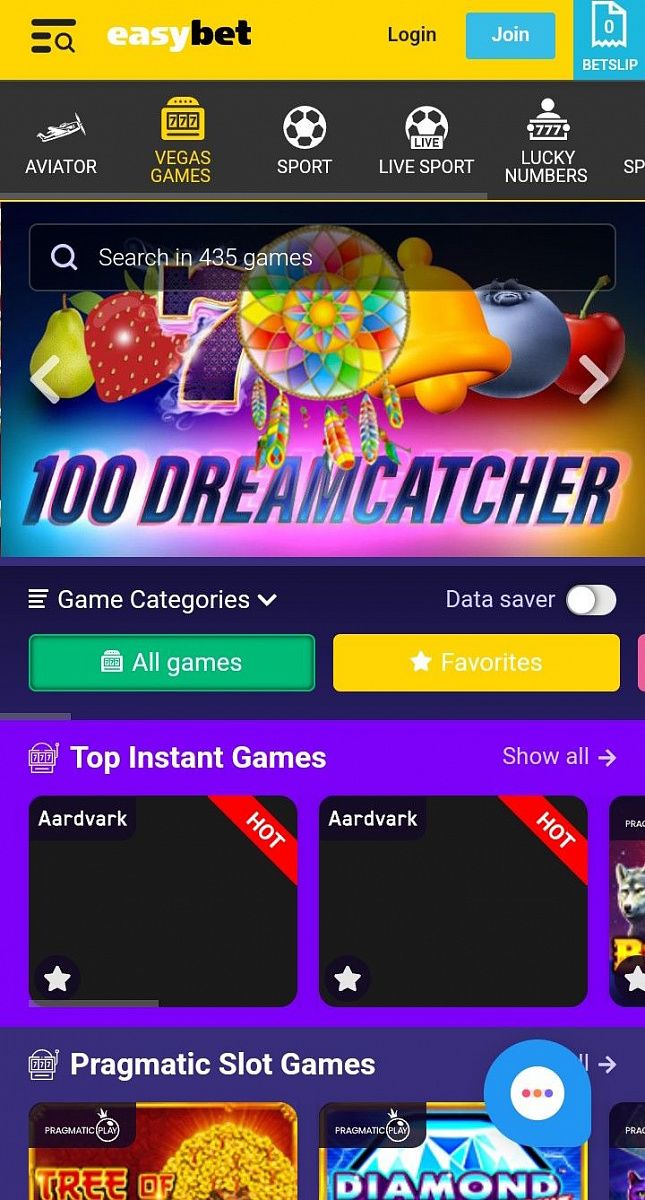Image resolution: width=645 pixels, height=1200 pixels.
Task: Open the Betslip
Action: point(608,39)
